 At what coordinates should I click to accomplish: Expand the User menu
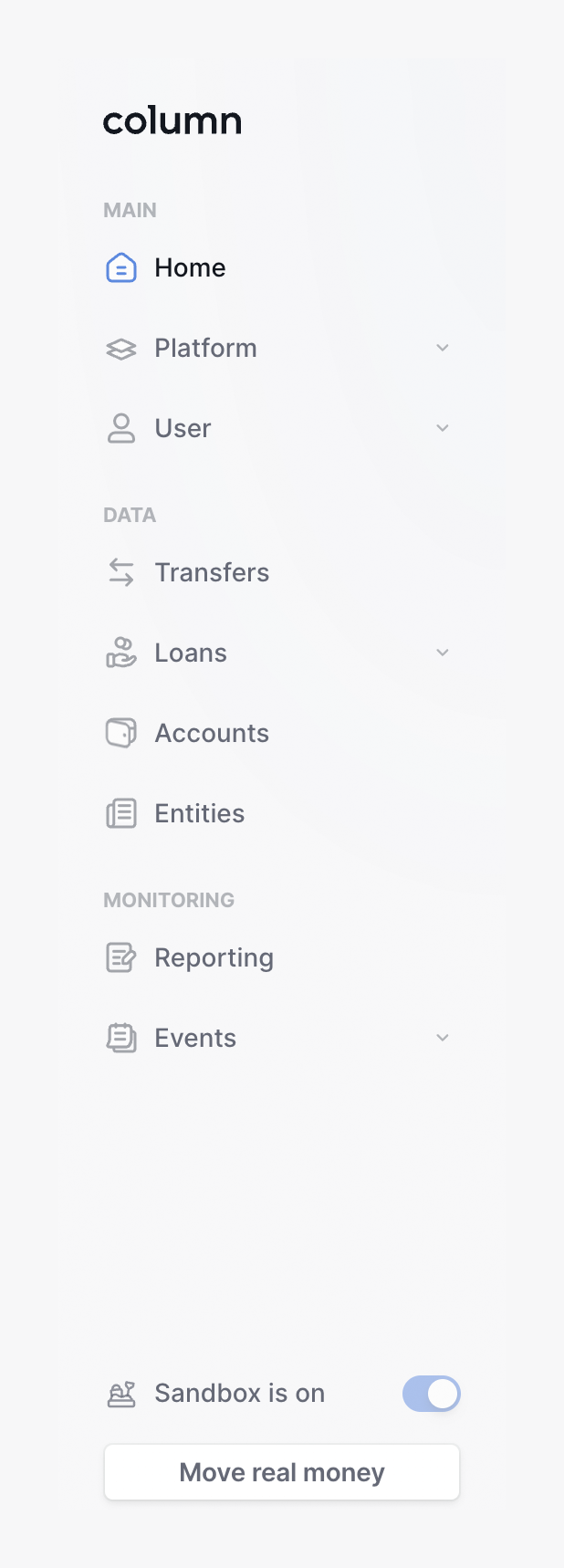click(183, 429)
